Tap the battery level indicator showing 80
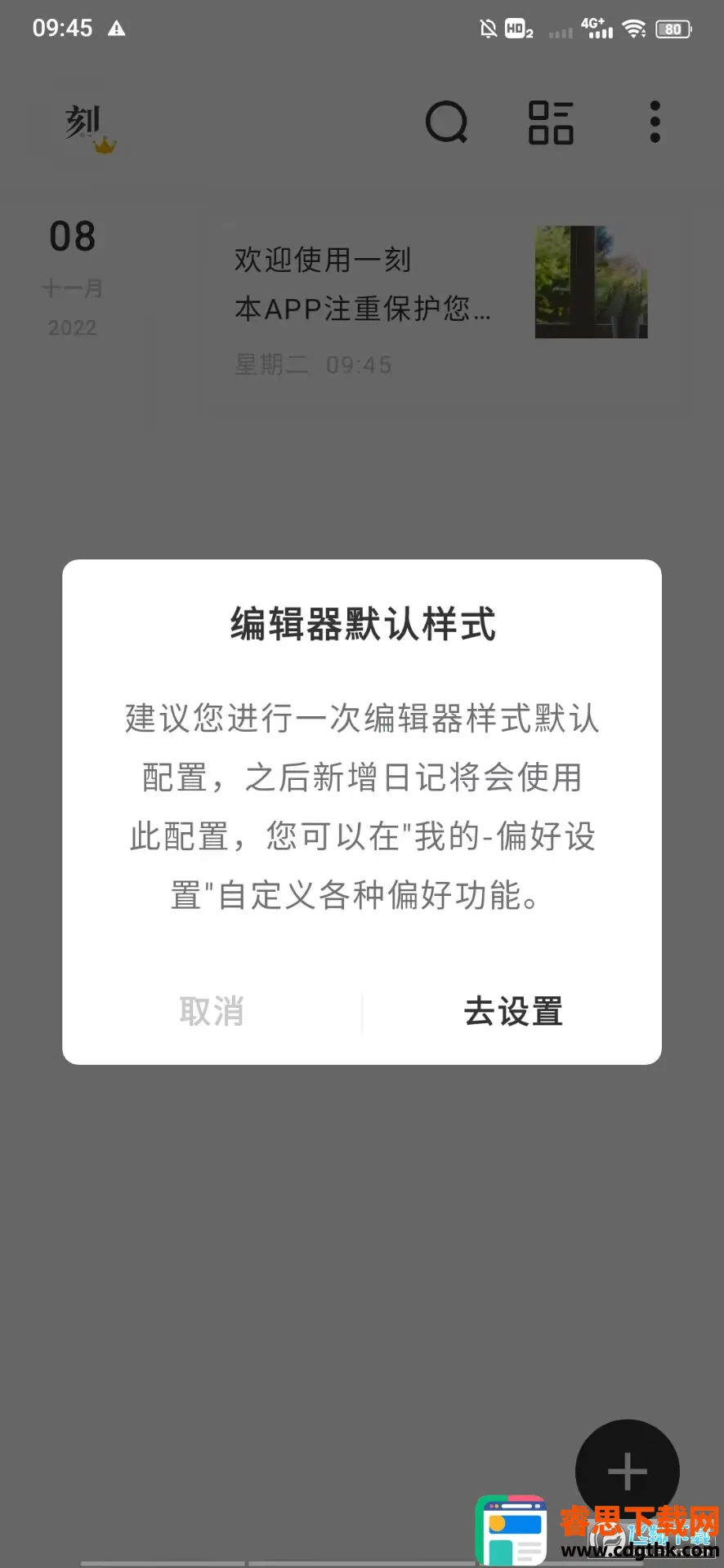The height and width of the screenshot is (1568, 724). 672,28
